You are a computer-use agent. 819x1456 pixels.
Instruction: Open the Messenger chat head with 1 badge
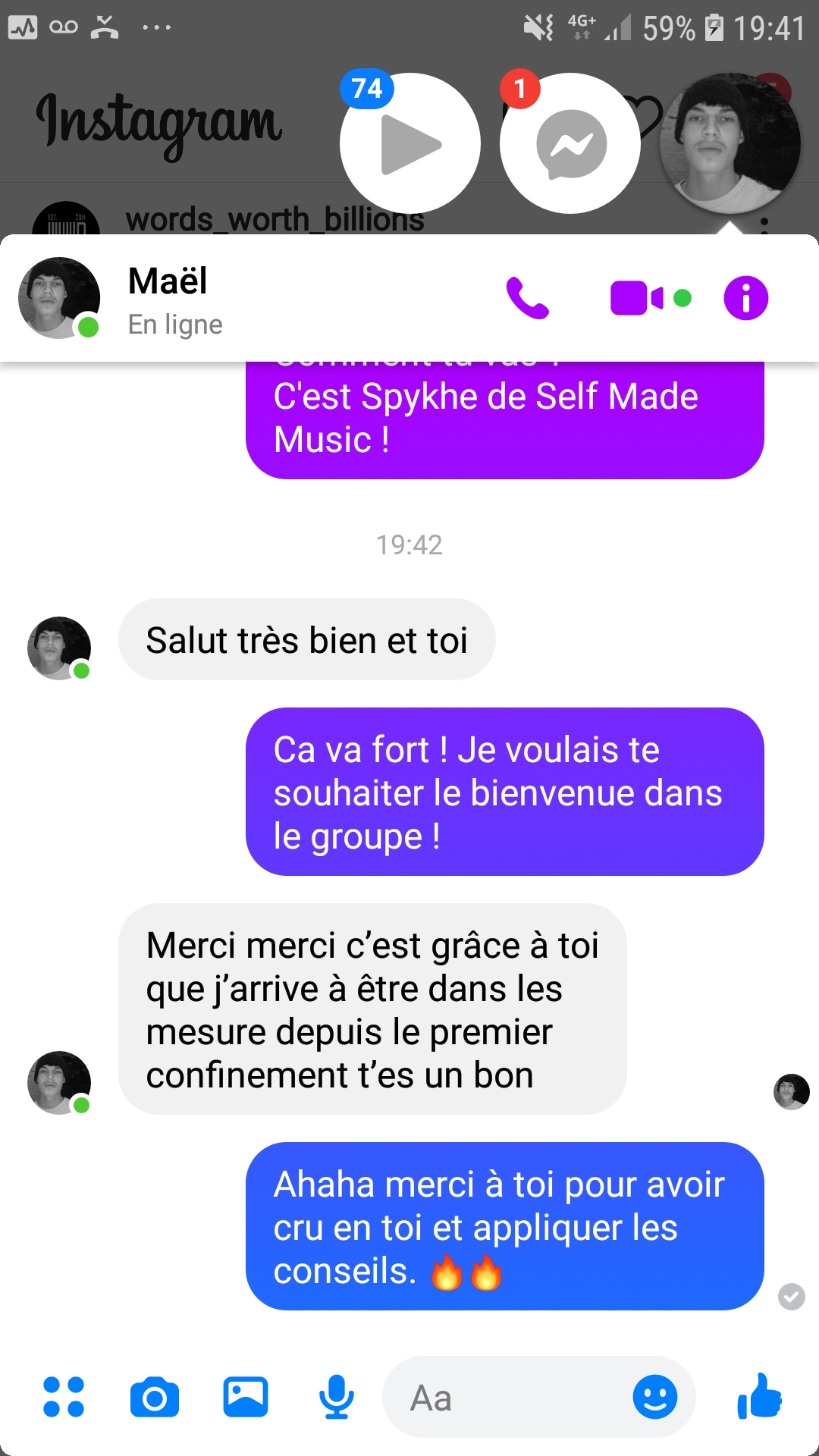(570, 143)
